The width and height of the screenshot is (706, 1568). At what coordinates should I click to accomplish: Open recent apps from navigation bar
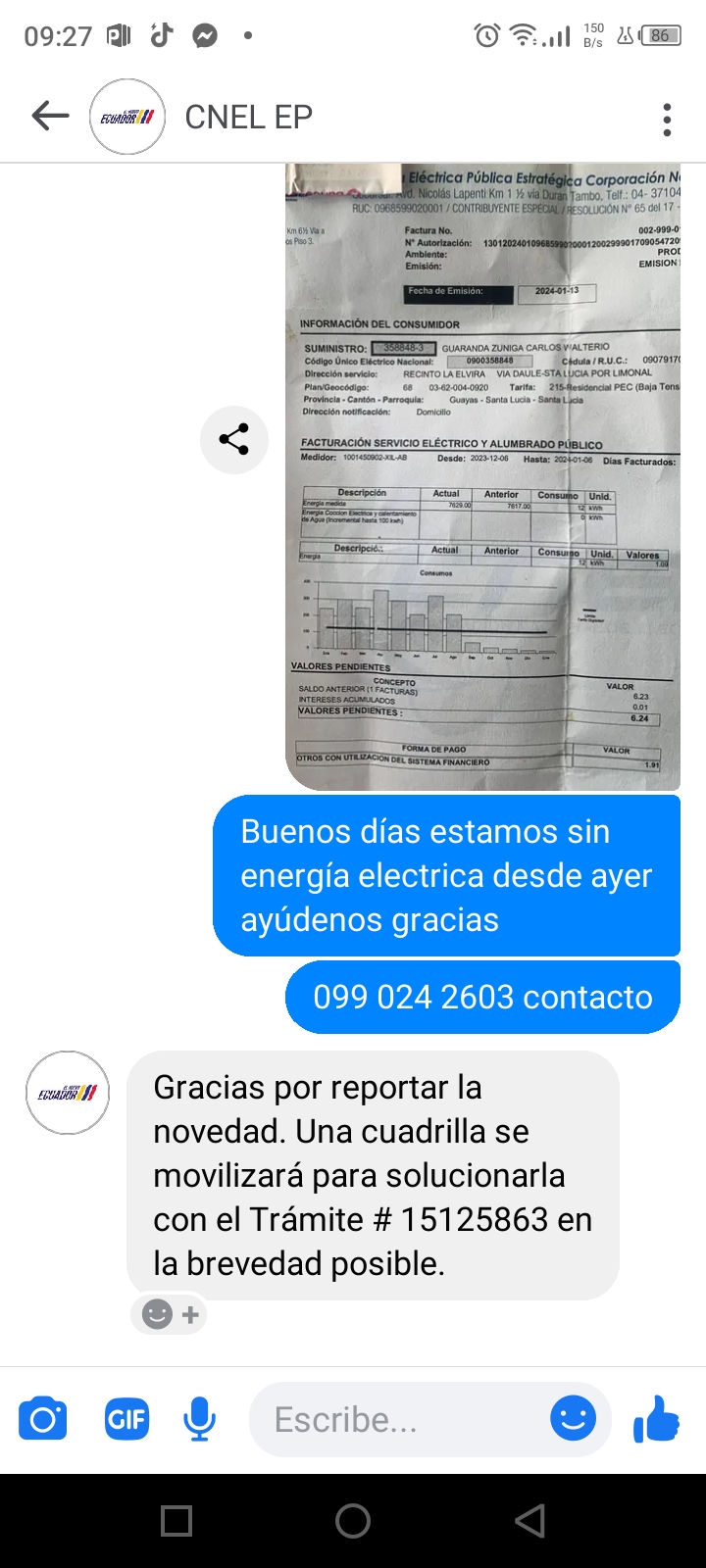[176, 1521]
